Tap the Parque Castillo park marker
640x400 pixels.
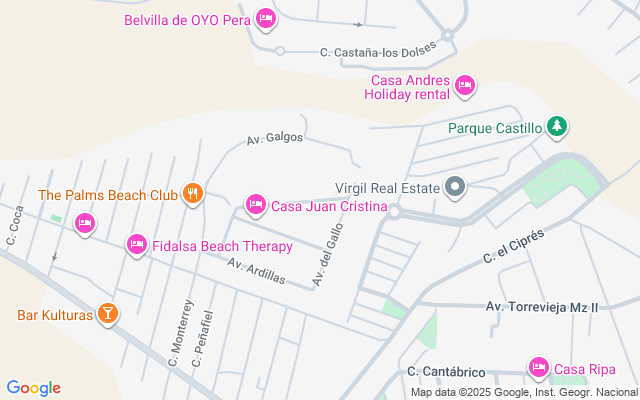[558, 127]
